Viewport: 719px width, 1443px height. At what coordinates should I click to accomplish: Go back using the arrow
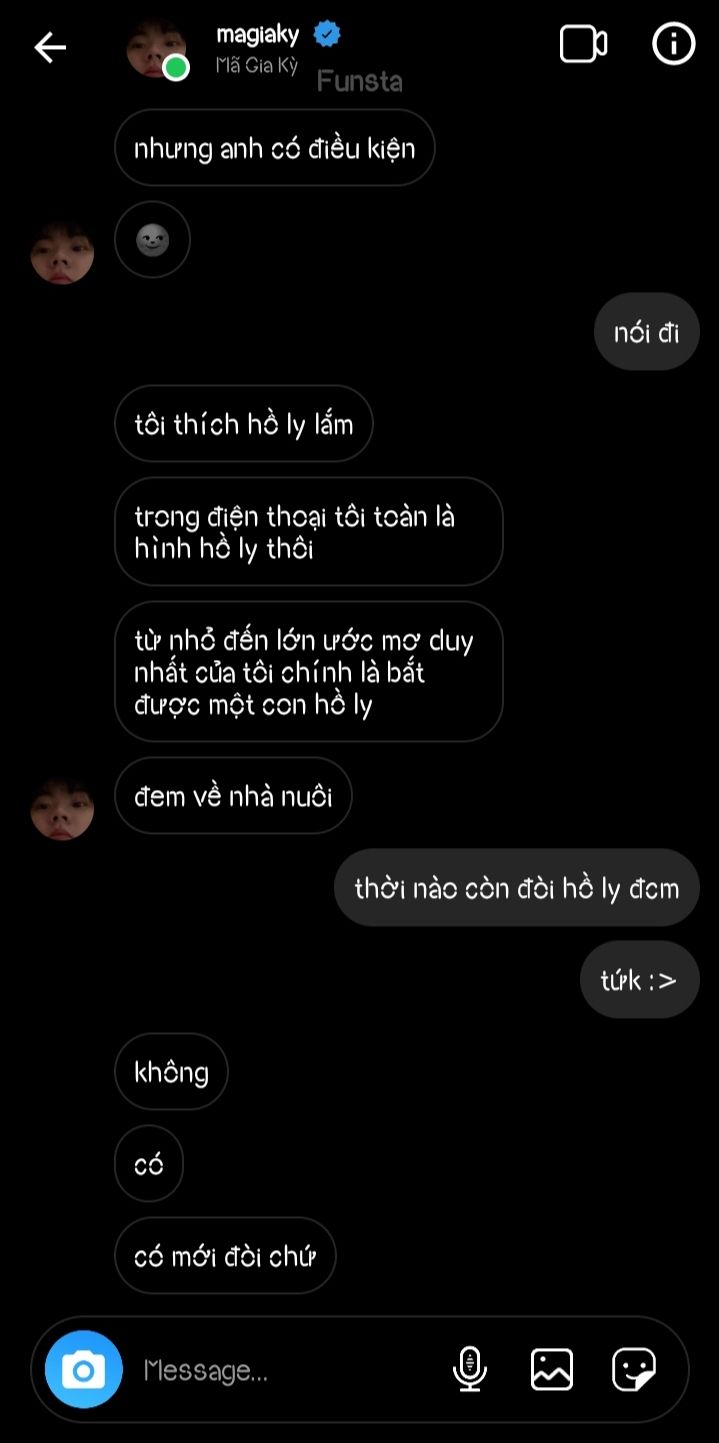pyautogui.click(x=50, y=47)
